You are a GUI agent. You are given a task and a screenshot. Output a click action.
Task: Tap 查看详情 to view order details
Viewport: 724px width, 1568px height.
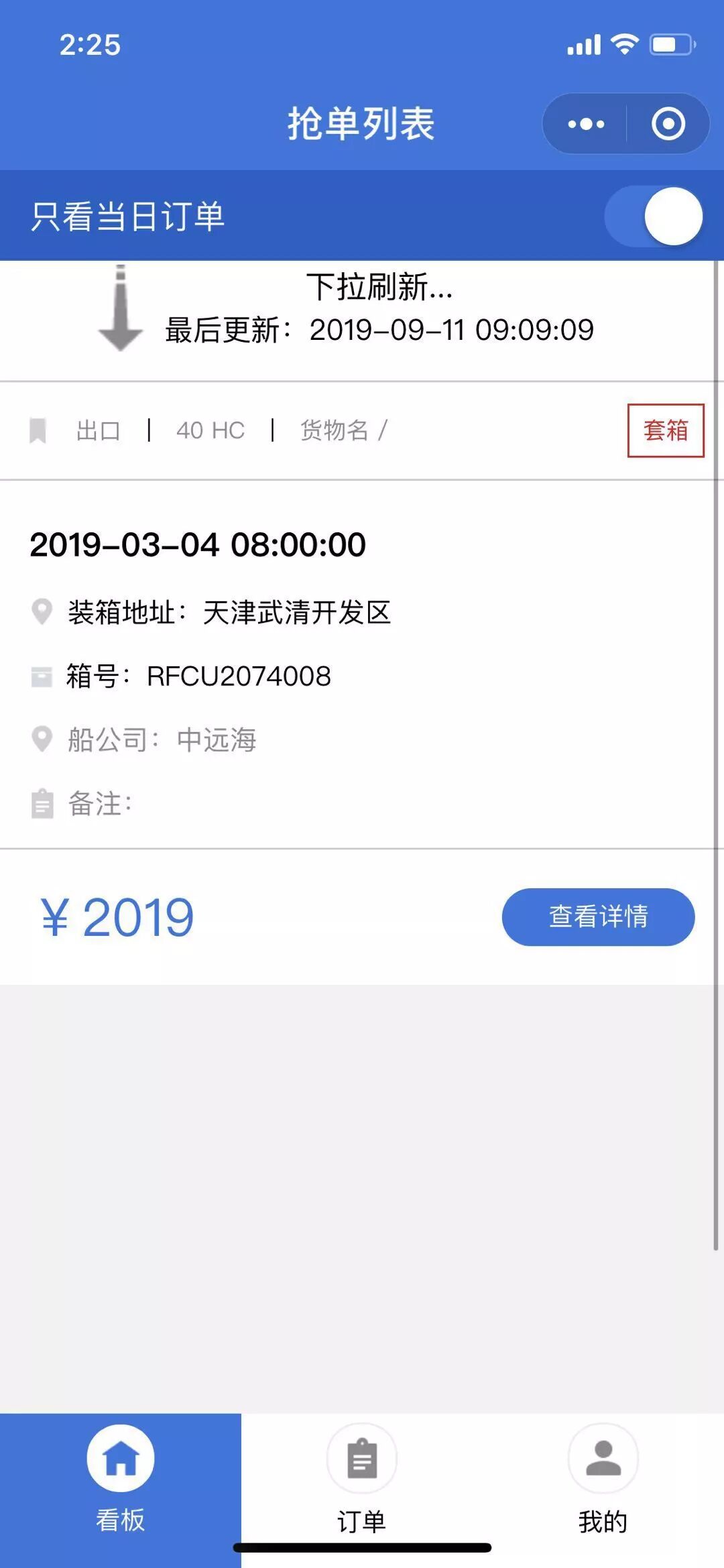point(598,916)
